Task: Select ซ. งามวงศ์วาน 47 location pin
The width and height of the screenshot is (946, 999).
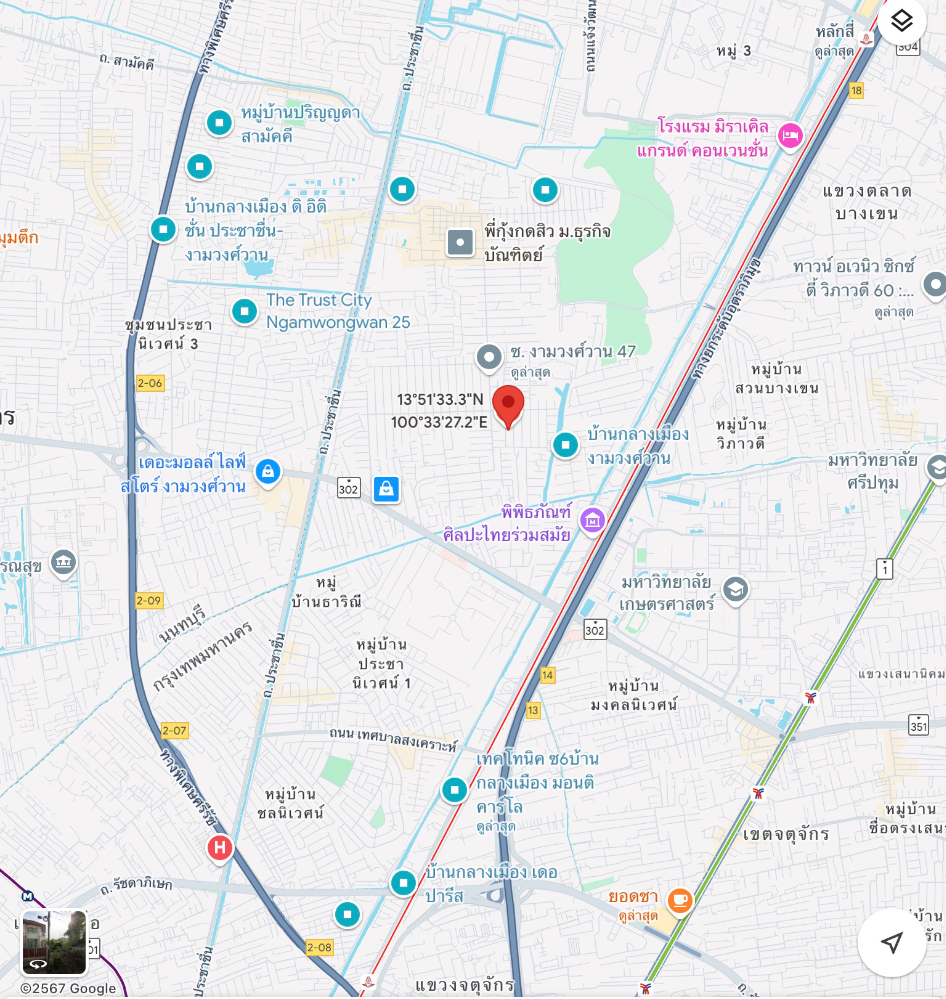Action: [x=489, y=357]
